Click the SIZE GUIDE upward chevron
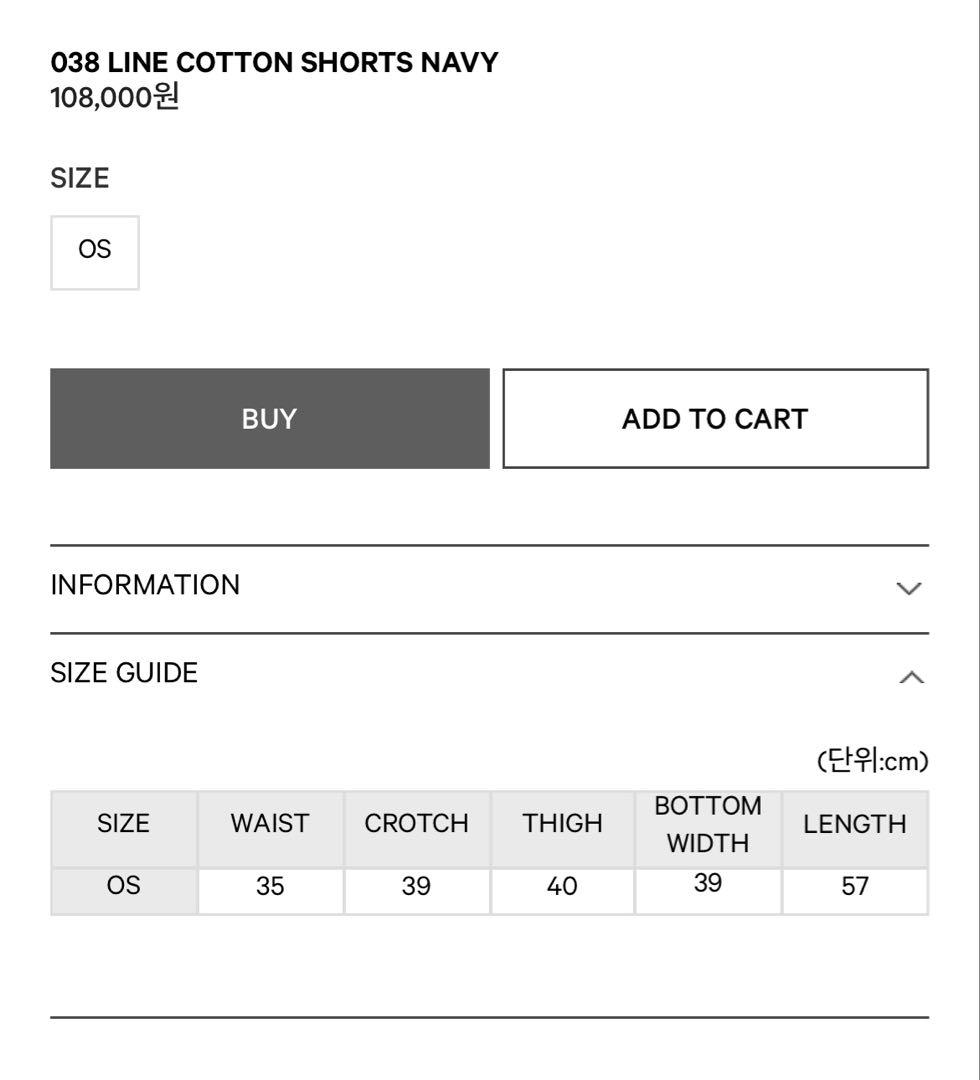The image size is (980, 1080). point(908,676)
